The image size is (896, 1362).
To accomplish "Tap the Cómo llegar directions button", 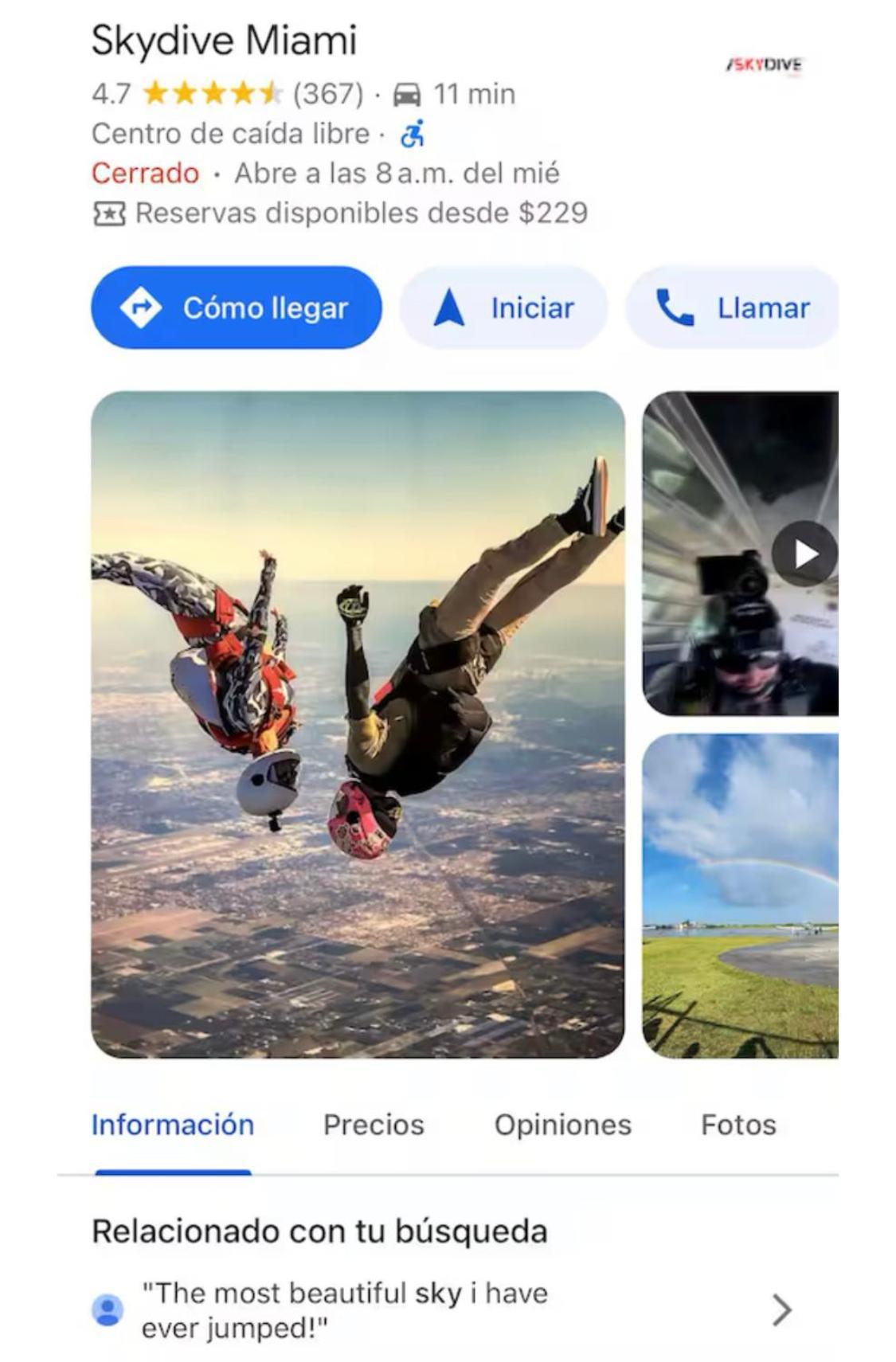I will point(236,307).
